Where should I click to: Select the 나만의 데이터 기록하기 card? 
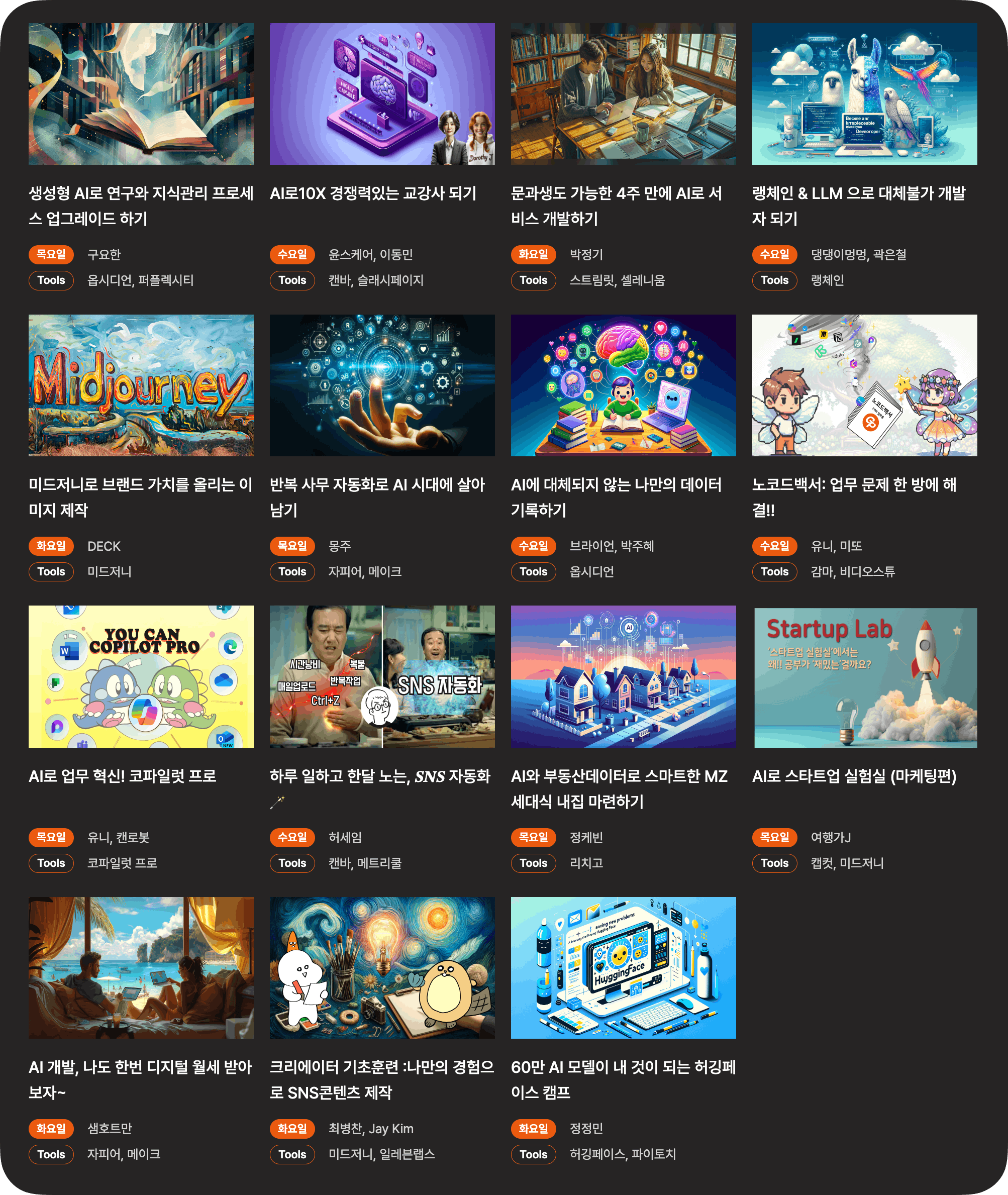coord(623,385)
